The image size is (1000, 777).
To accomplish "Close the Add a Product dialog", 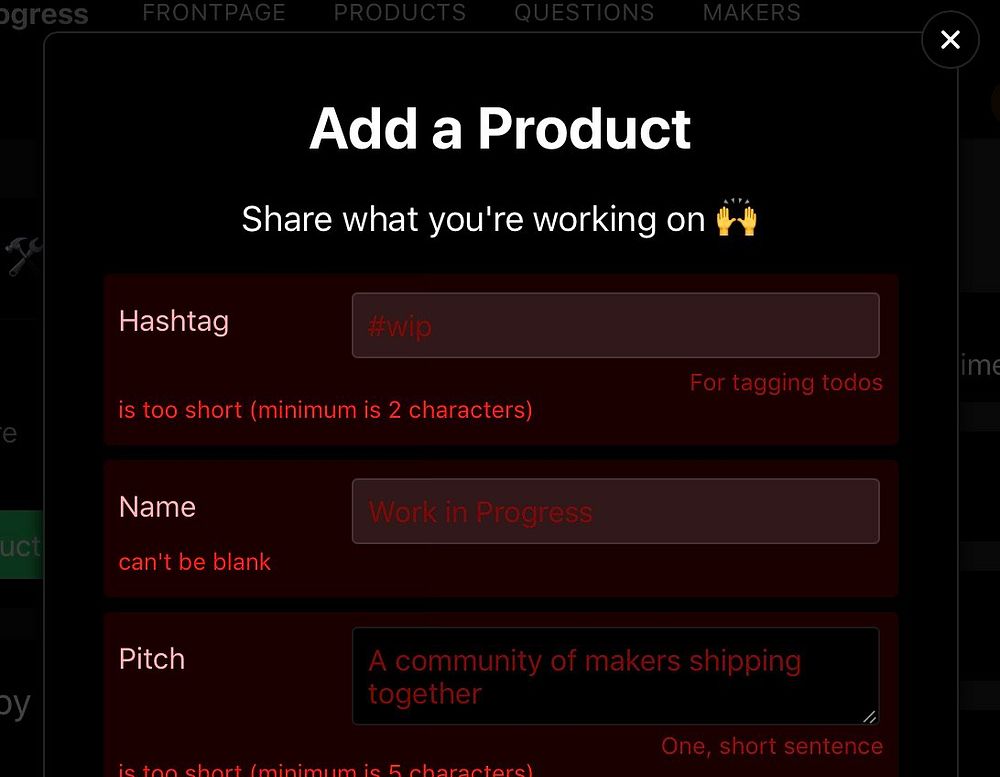I will click(949, 40).
